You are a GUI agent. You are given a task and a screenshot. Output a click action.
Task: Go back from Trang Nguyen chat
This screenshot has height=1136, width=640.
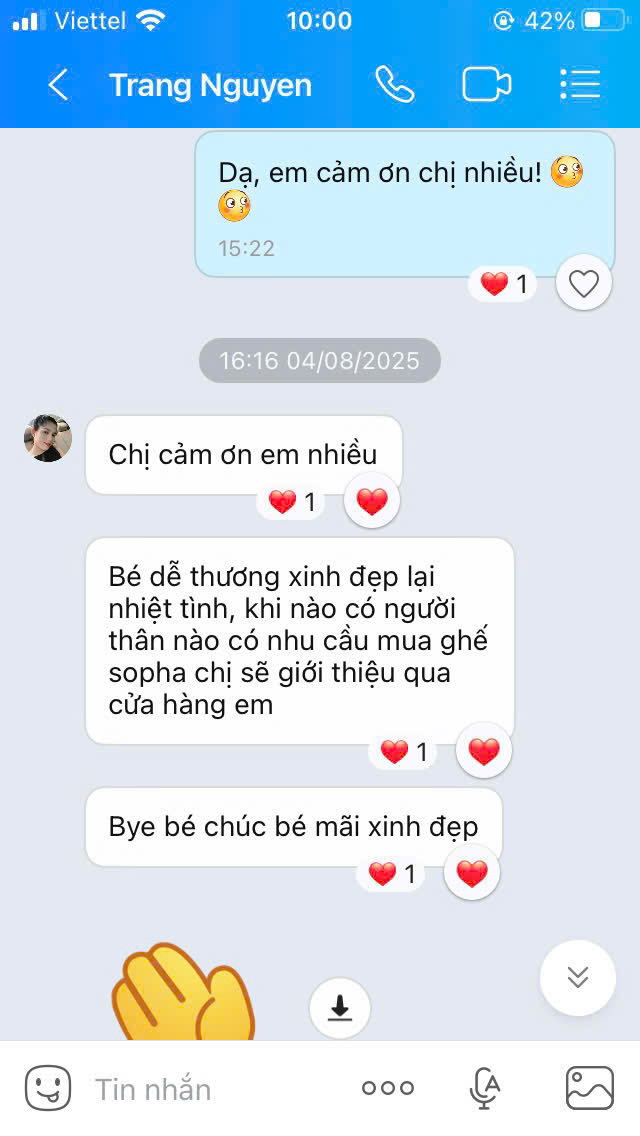click(58, 85)
